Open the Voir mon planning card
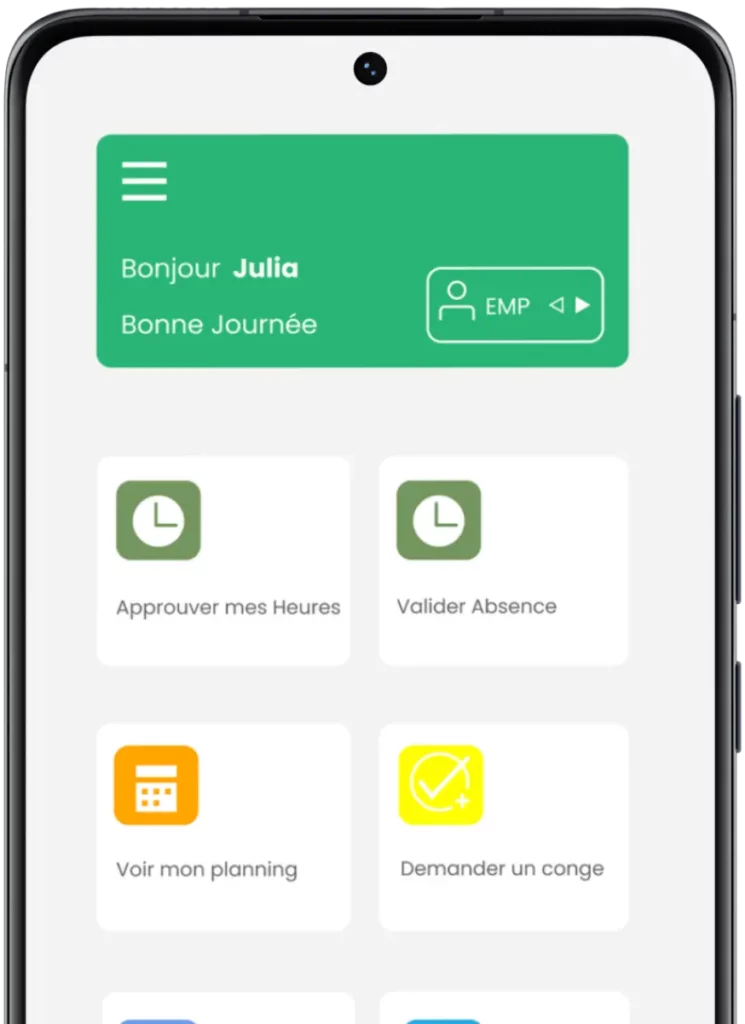 [x=223, y=827]
